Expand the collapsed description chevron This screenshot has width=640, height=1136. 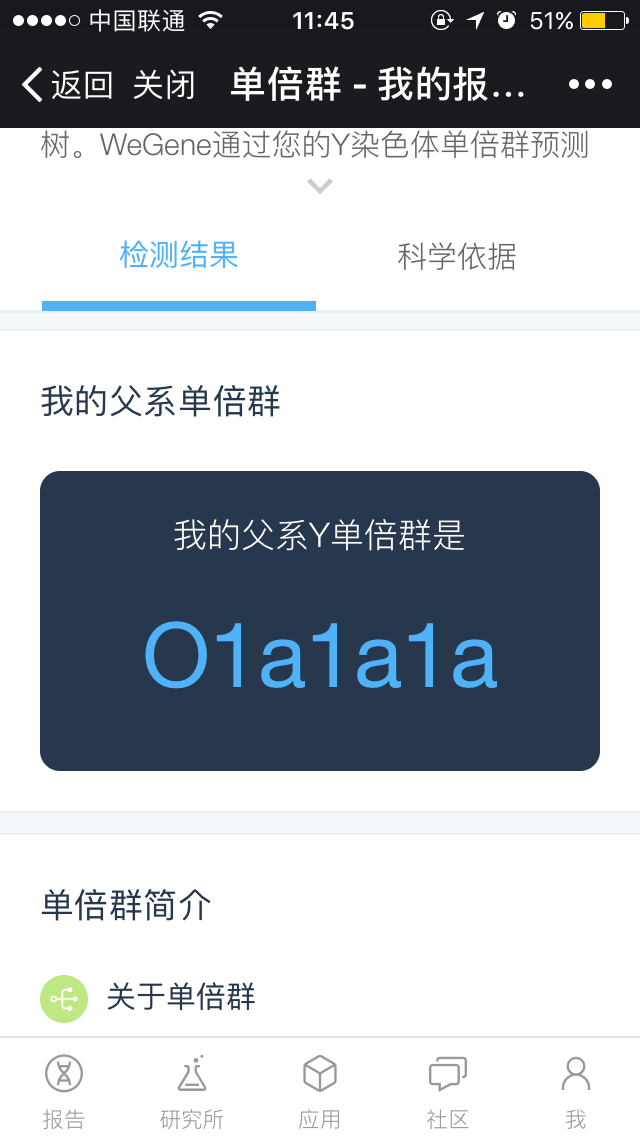tap(320, 186)
